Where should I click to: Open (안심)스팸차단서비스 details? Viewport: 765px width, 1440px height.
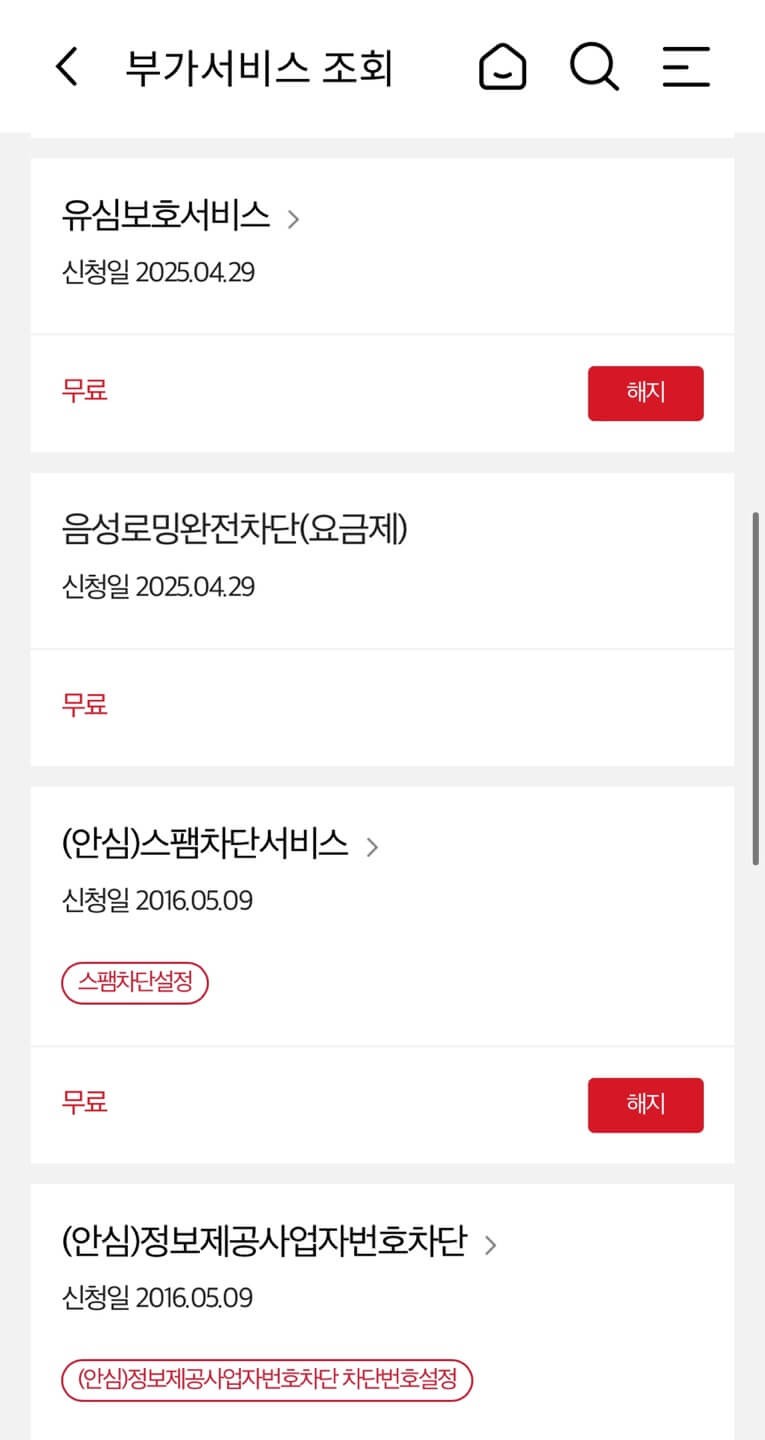tap(220, 845)
